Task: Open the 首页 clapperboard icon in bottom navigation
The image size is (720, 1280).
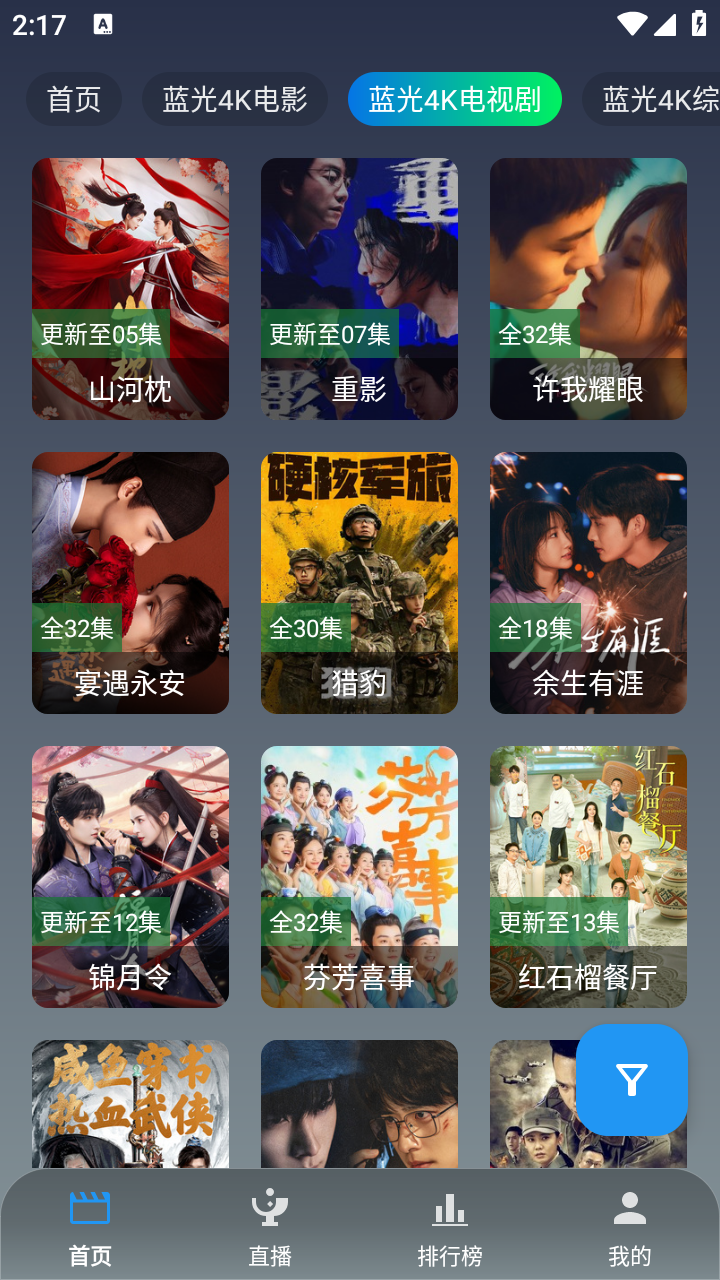Action: 90,1206
